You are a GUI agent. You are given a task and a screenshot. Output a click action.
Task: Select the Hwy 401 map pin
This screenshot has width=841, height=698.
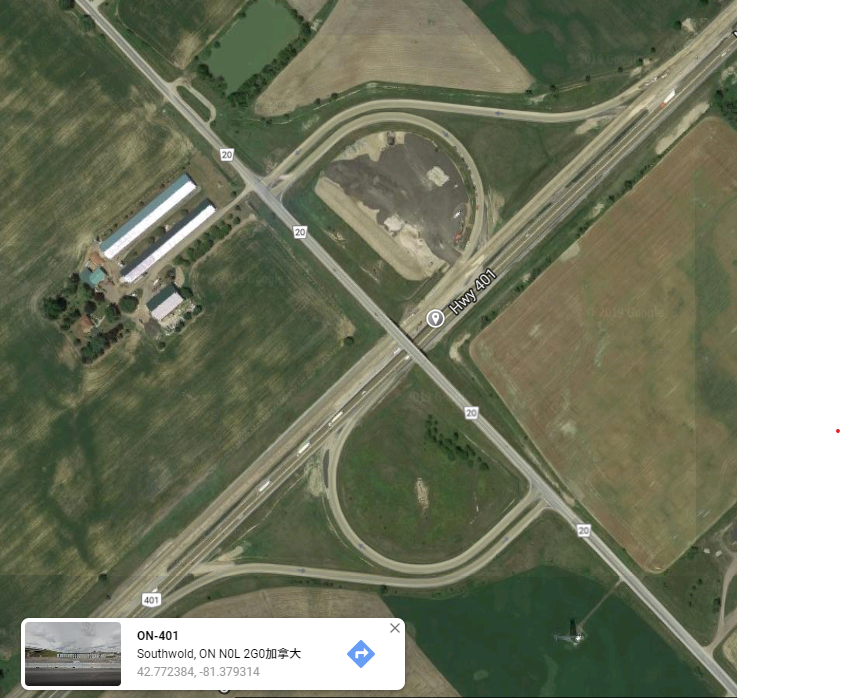coord(435,318)
